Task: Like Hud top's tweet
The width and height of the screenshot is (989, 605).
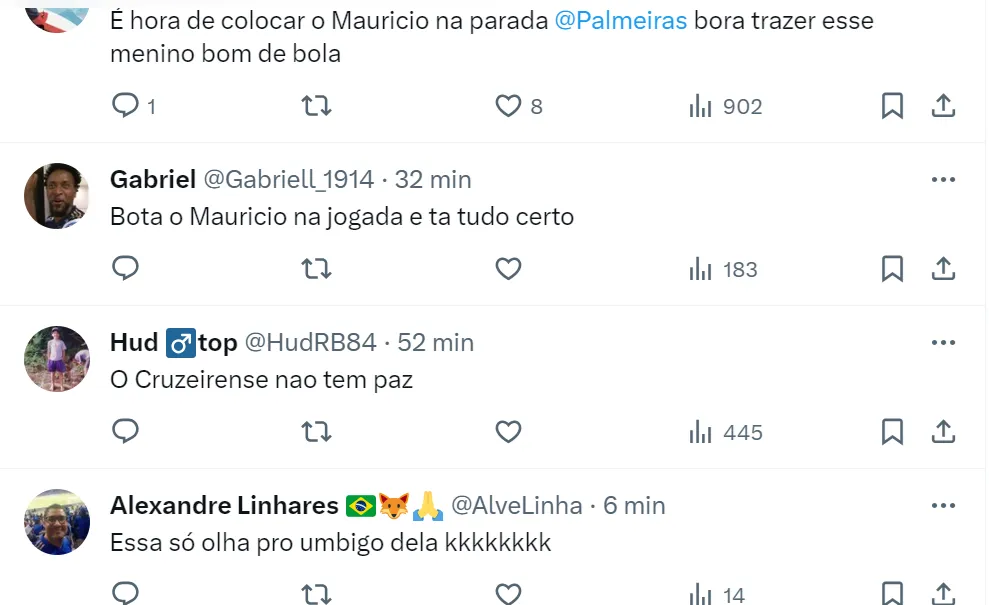Action: [x=509, y=432]
